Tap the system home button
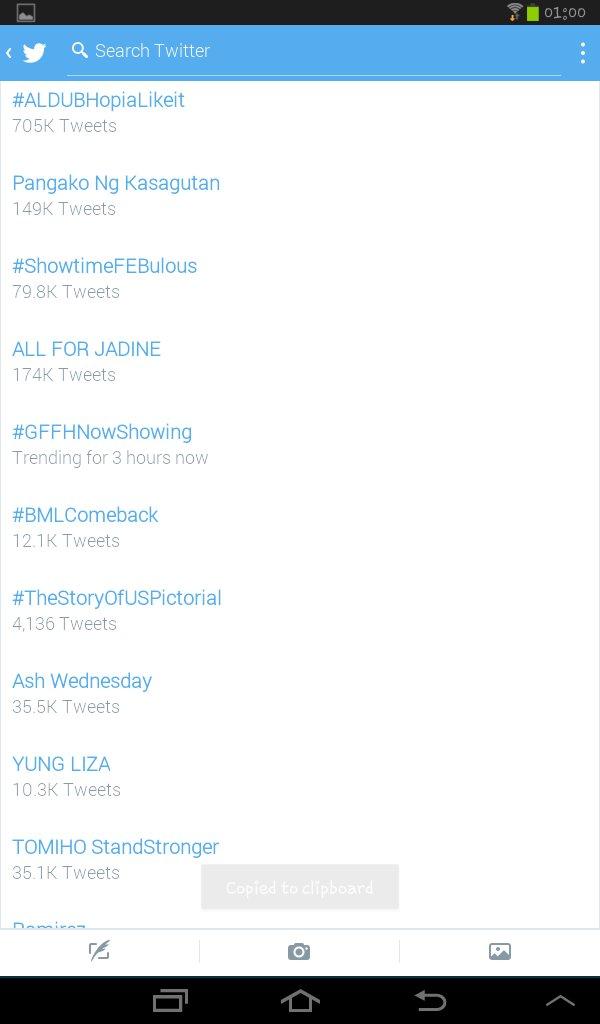Image resolution: width=600 pixels, height=1024 pixels. click(300, 1000)
